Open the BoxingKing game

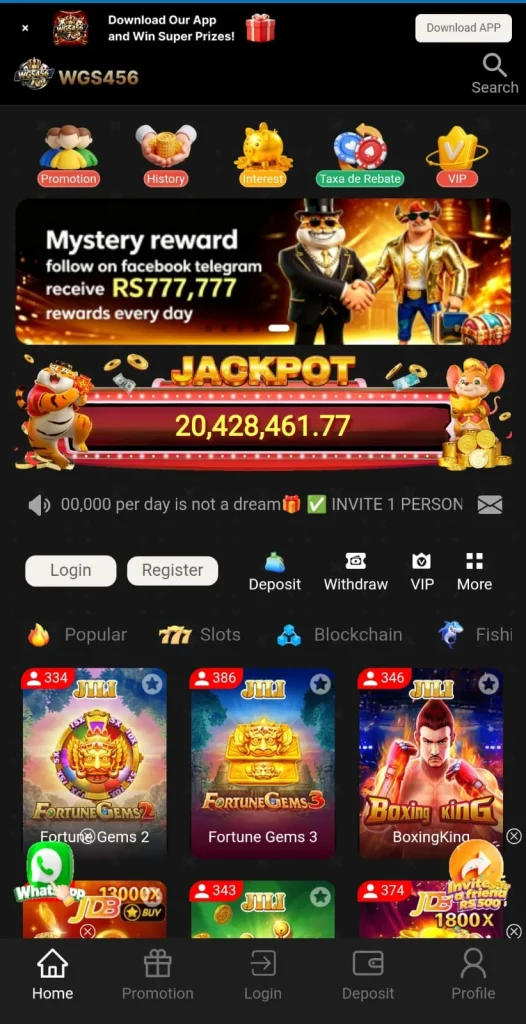coord(431,763)
